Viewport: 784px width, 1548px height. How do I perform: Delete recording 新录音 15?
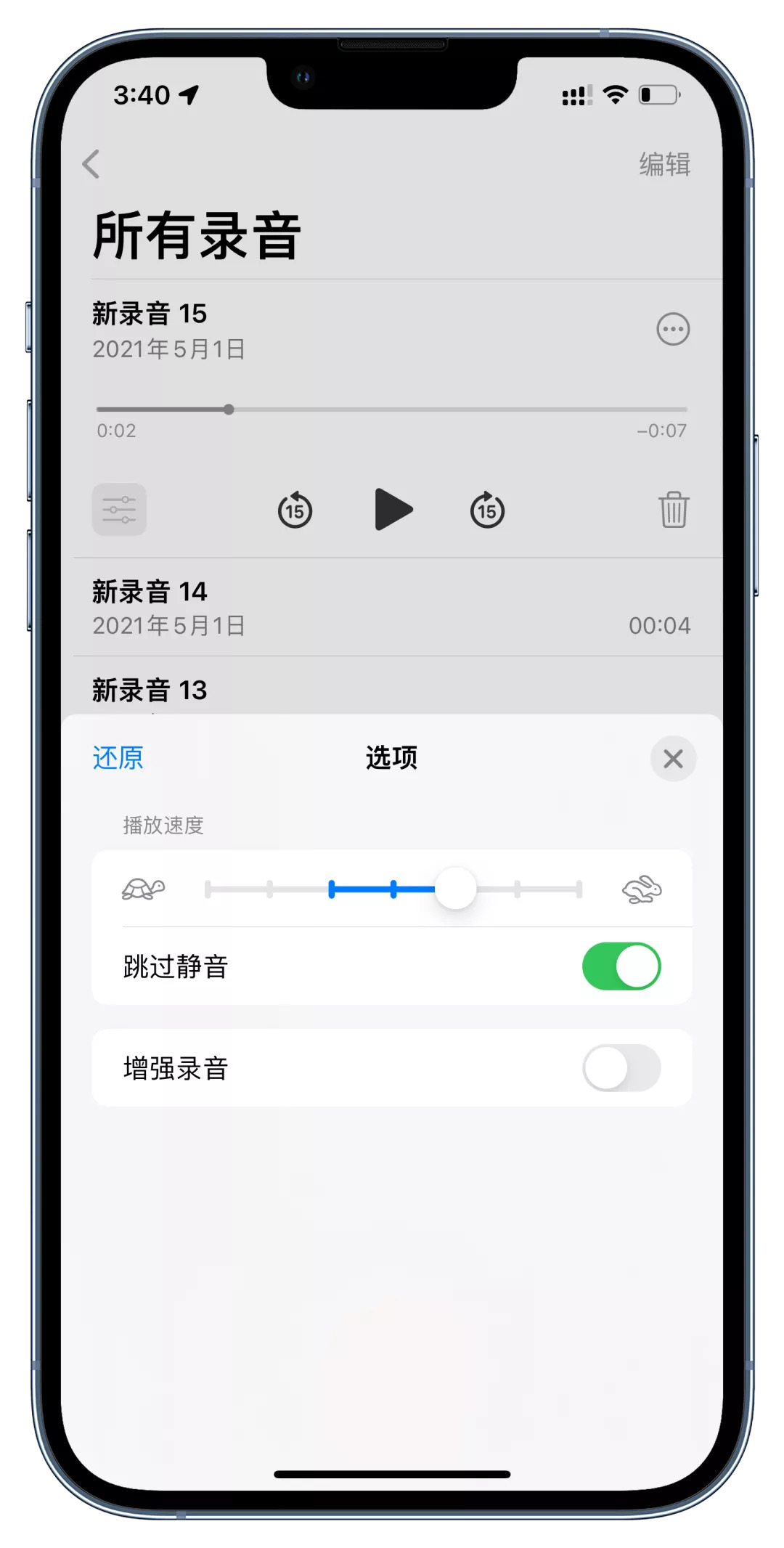(x=673, y=510)
